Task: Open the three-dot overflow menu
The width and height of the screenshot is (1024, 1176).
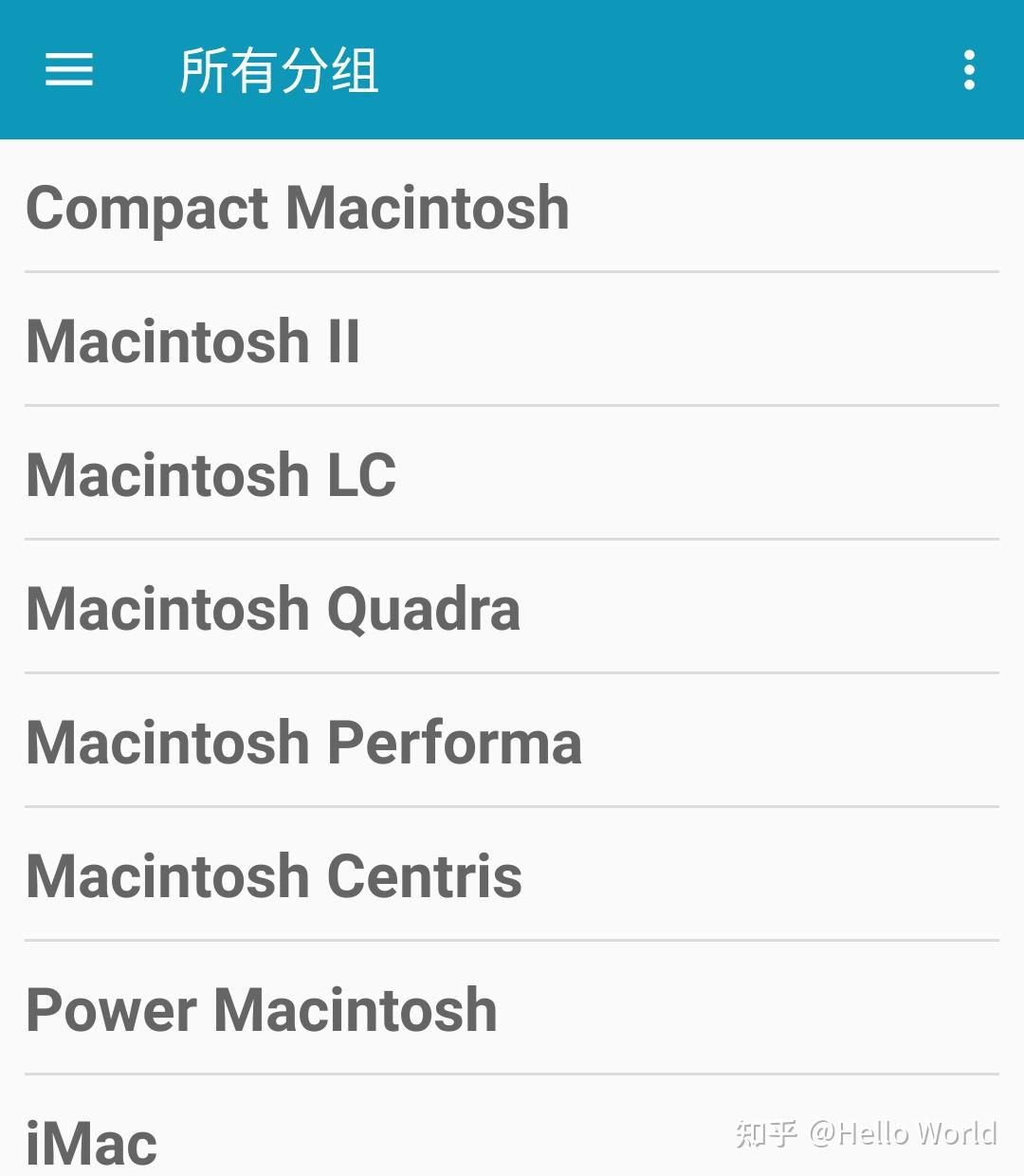Action: (968, 70)
